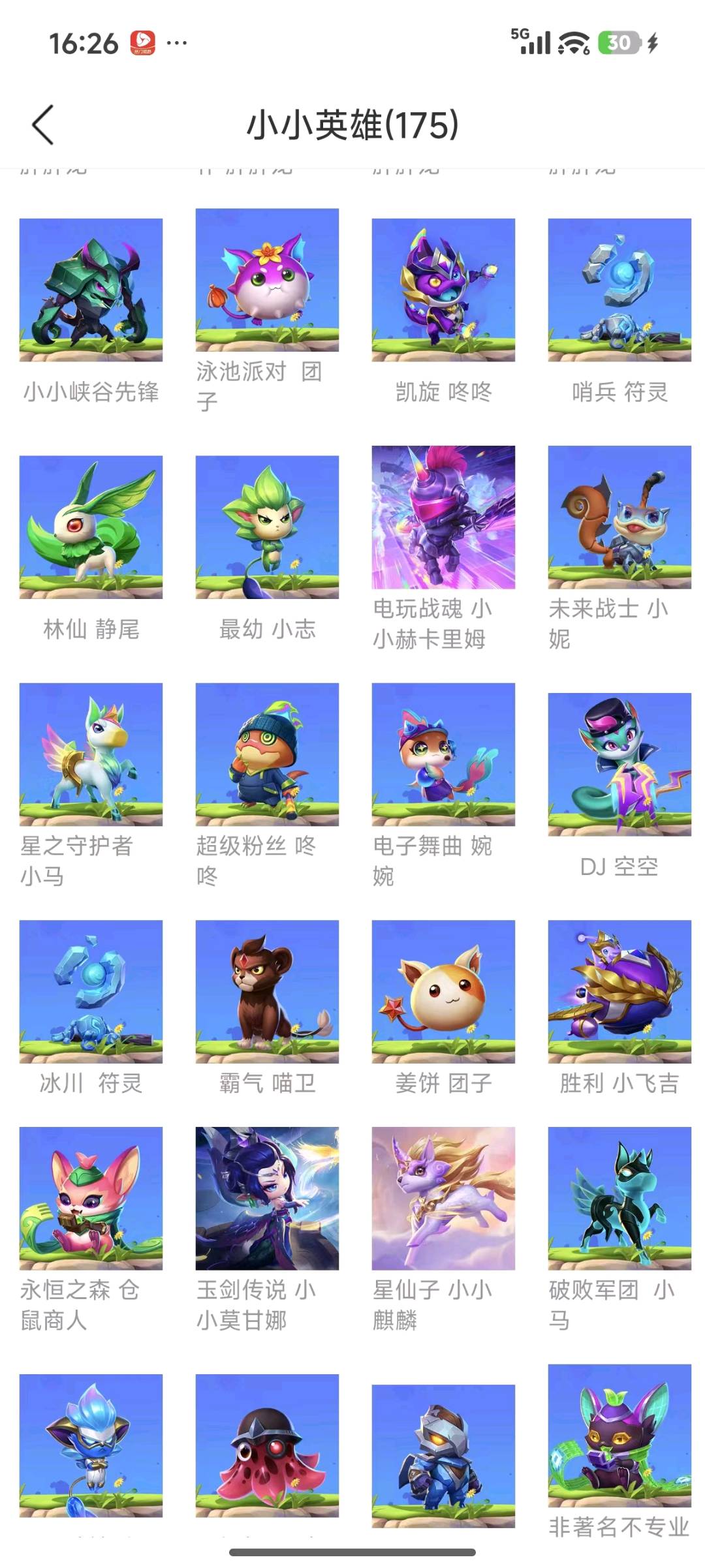Open 玉剑传说 小小莫甘娜
The height and width of the screenshot is (1568, 705).
(x=267, y=1198)
